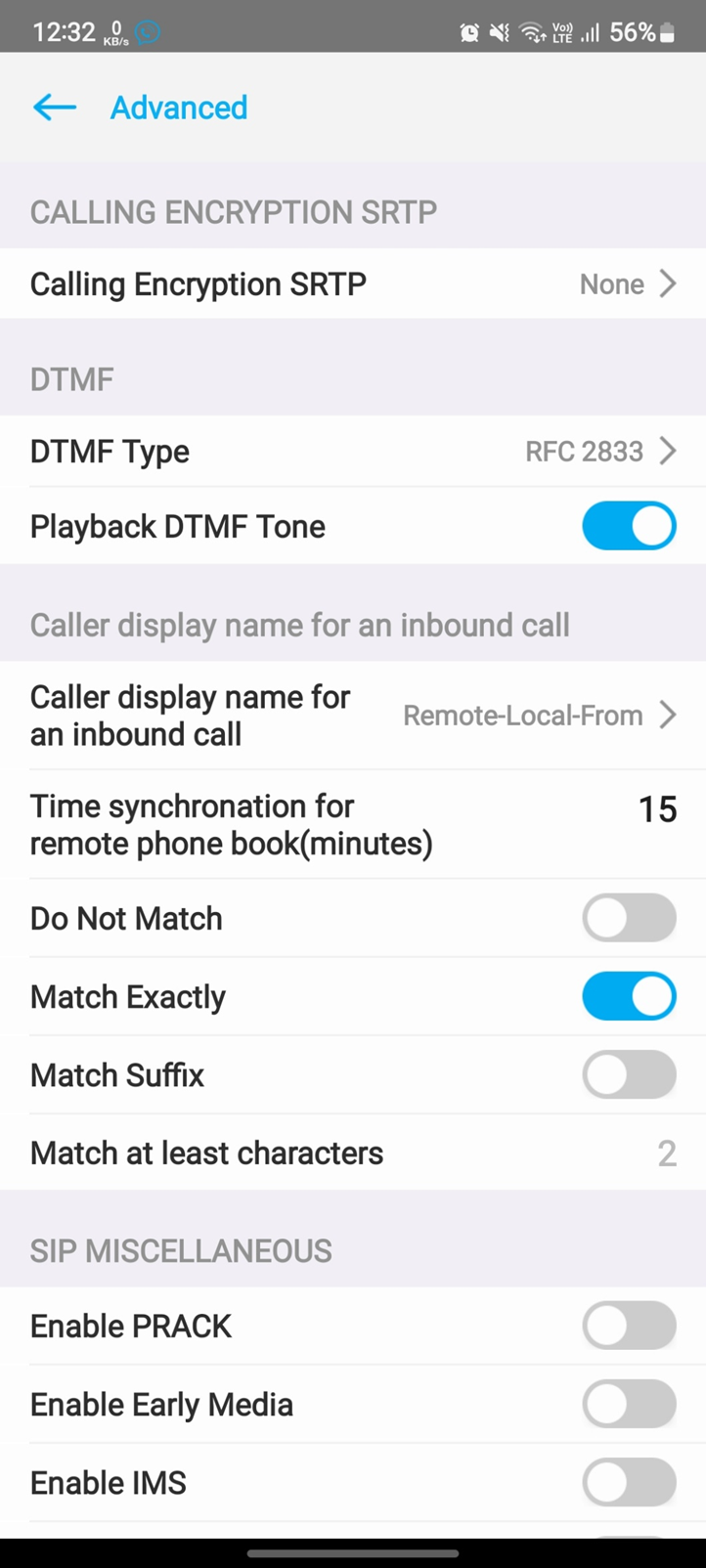Edit Match at least characters value

point(666,1154)
